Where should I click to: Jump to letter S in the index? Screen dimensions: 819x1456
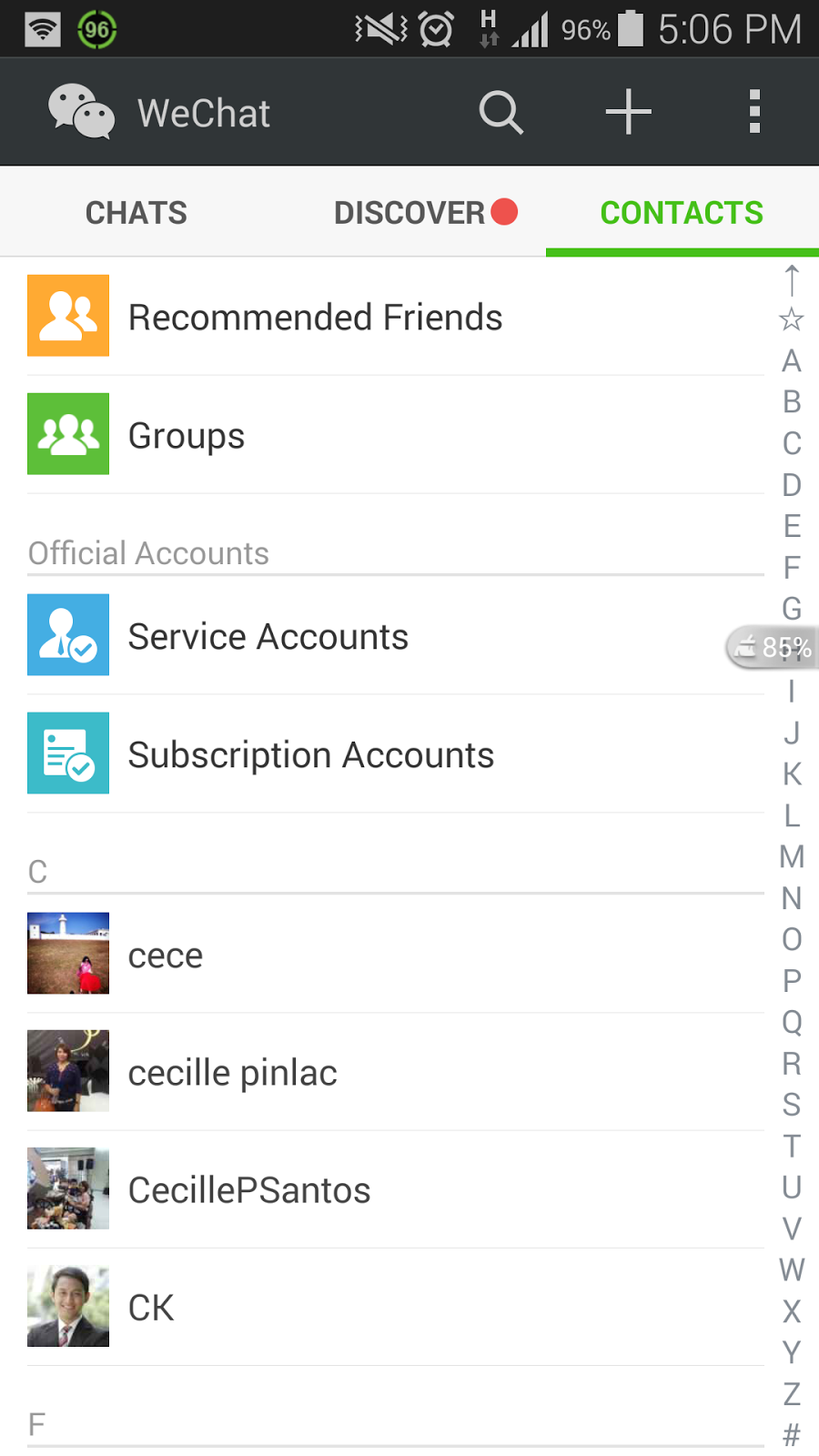pyautogui.click(x=792, y=1104)
